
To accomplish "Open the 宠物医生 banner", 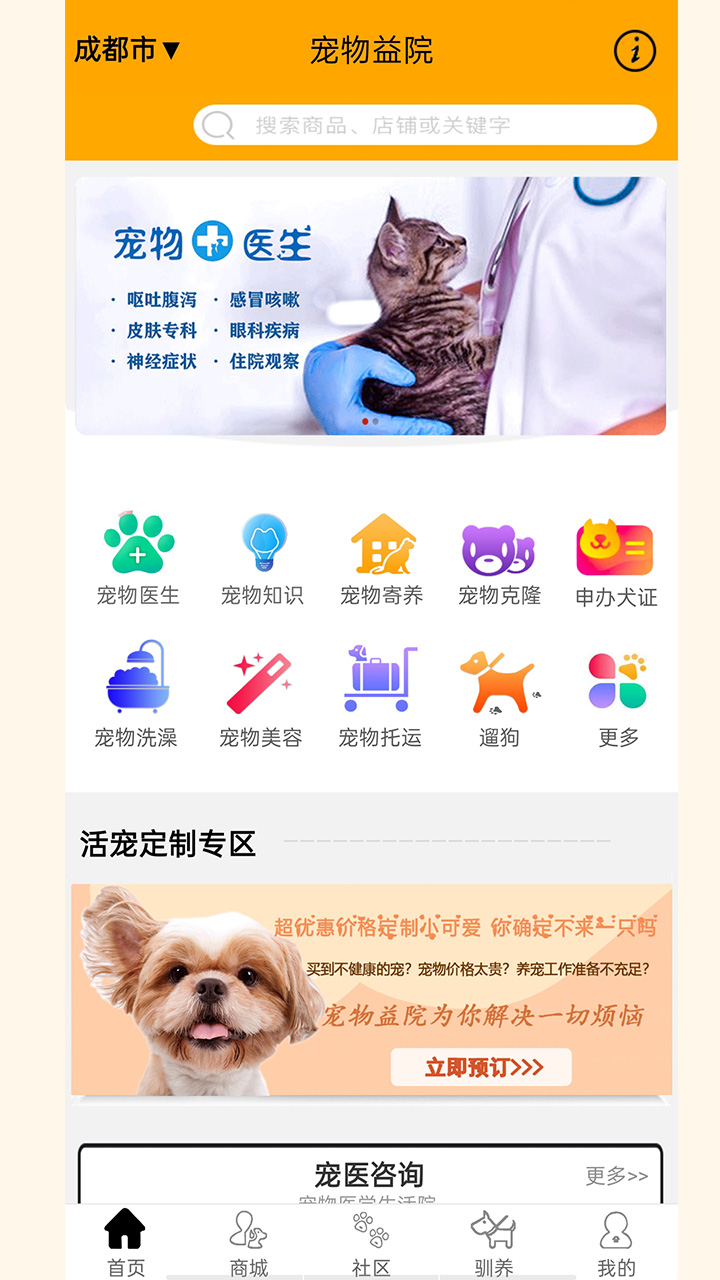I will [370, 306].
